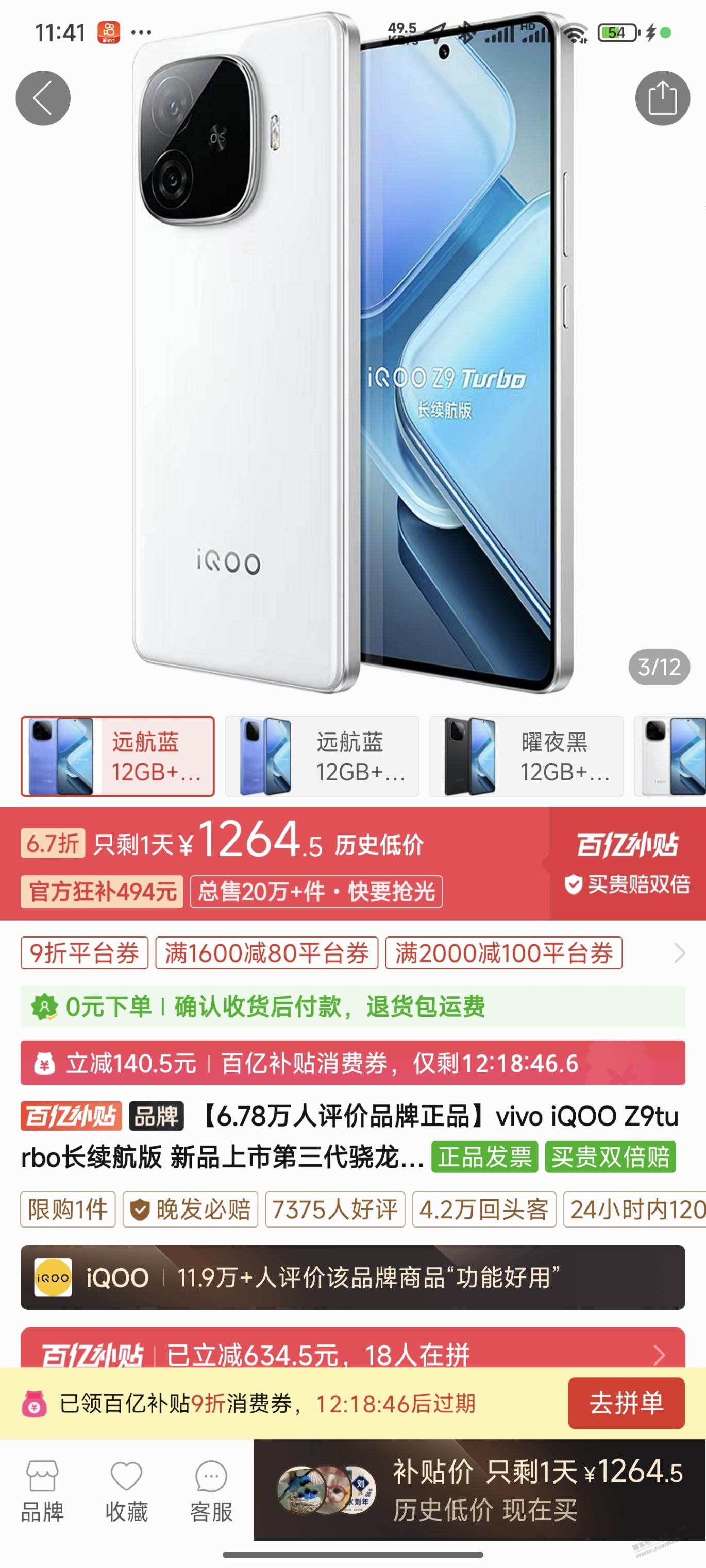Screen dimensions: 706x1568
Task: Select the first 远航蓝 12GB variant
Action: (117, 757)
